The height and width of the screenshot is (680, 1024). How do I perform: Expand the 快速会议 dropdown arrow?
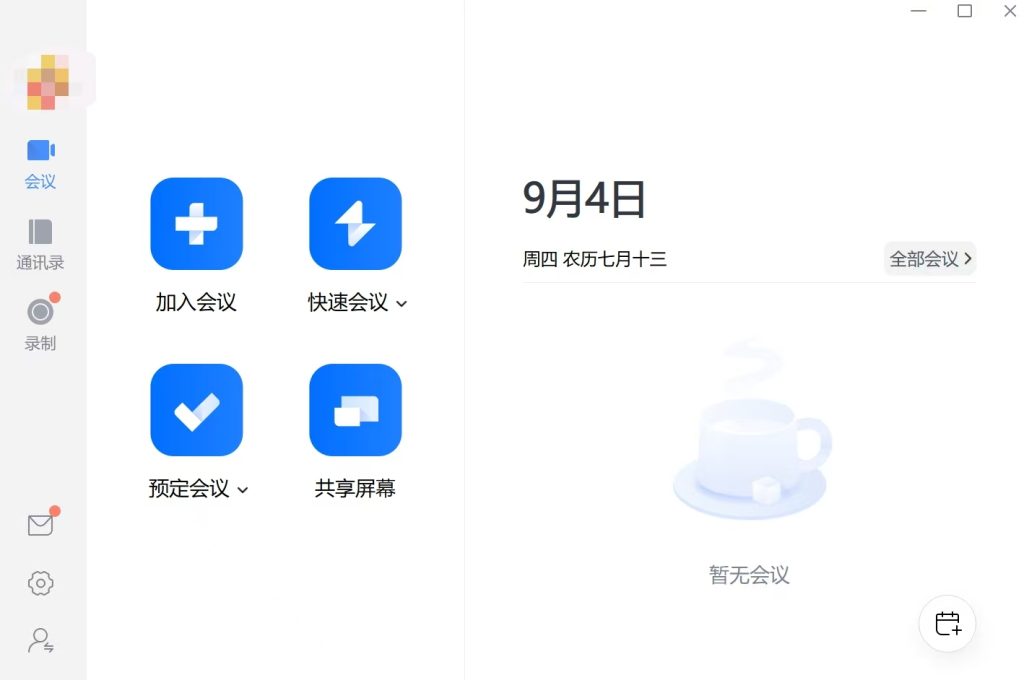click(402, 304)
